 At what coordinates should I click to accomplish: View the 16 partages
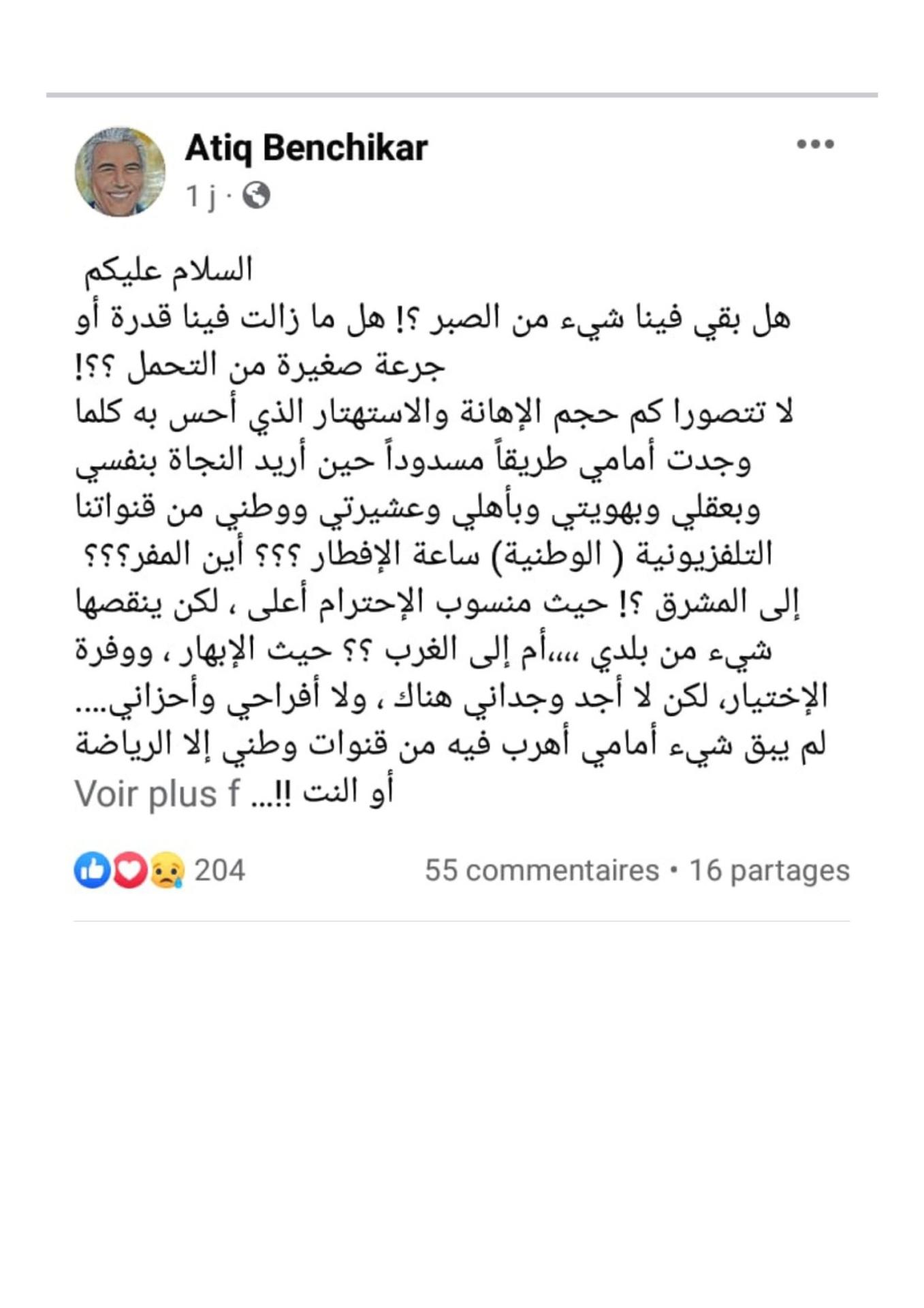[769, 871]
